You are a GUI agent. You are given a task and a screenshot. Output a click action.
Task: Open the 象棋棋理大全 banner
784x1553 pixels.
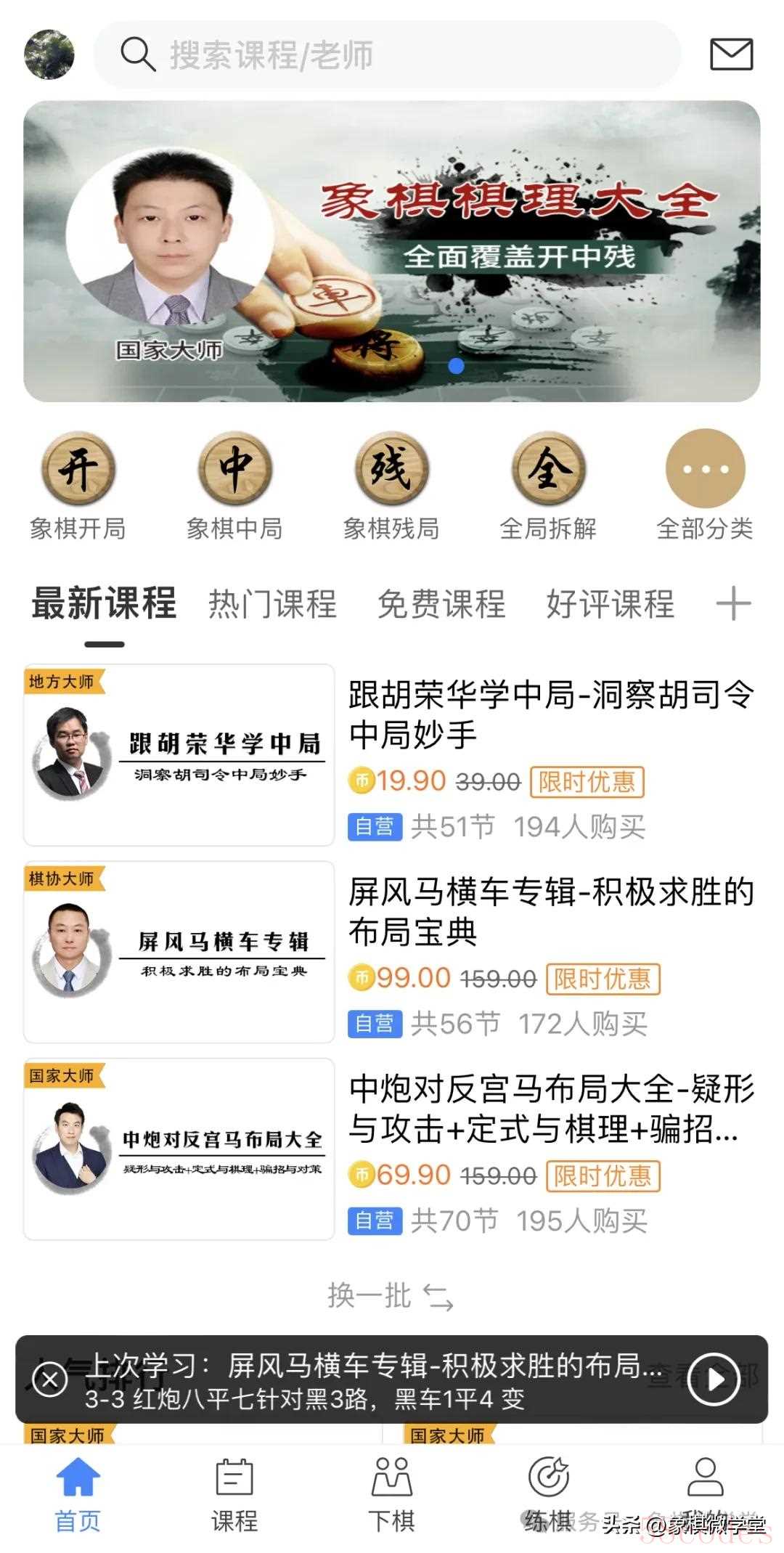coord(392,251)
